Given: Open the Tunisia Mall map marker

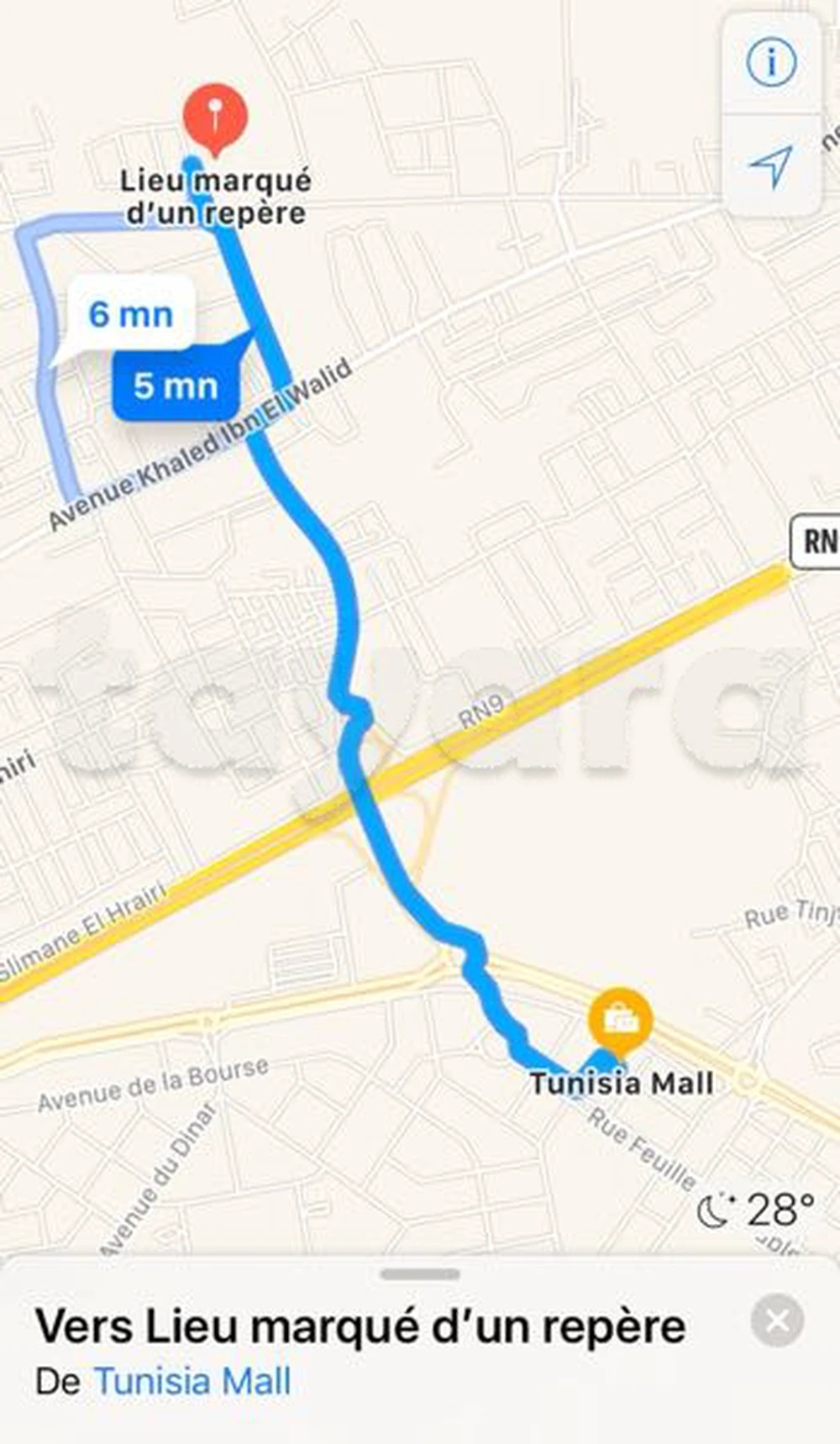Looking at the screenshot, I should coord(620,1020).
